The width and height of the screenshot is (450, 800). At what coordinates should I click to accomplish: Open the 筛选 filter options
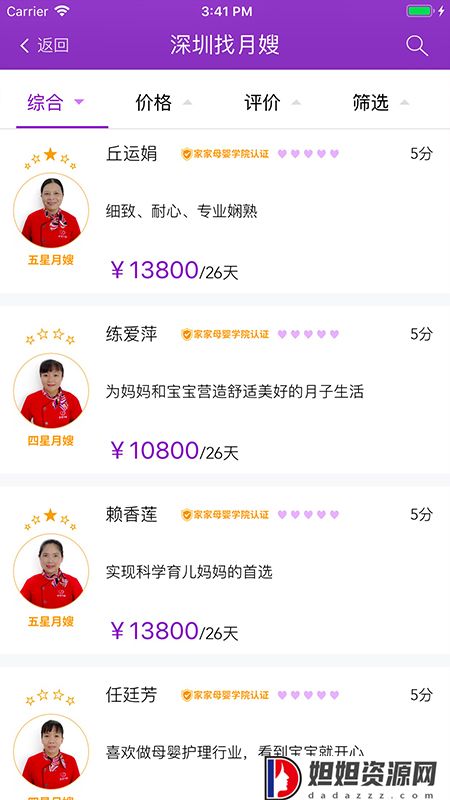click(381, 102)
